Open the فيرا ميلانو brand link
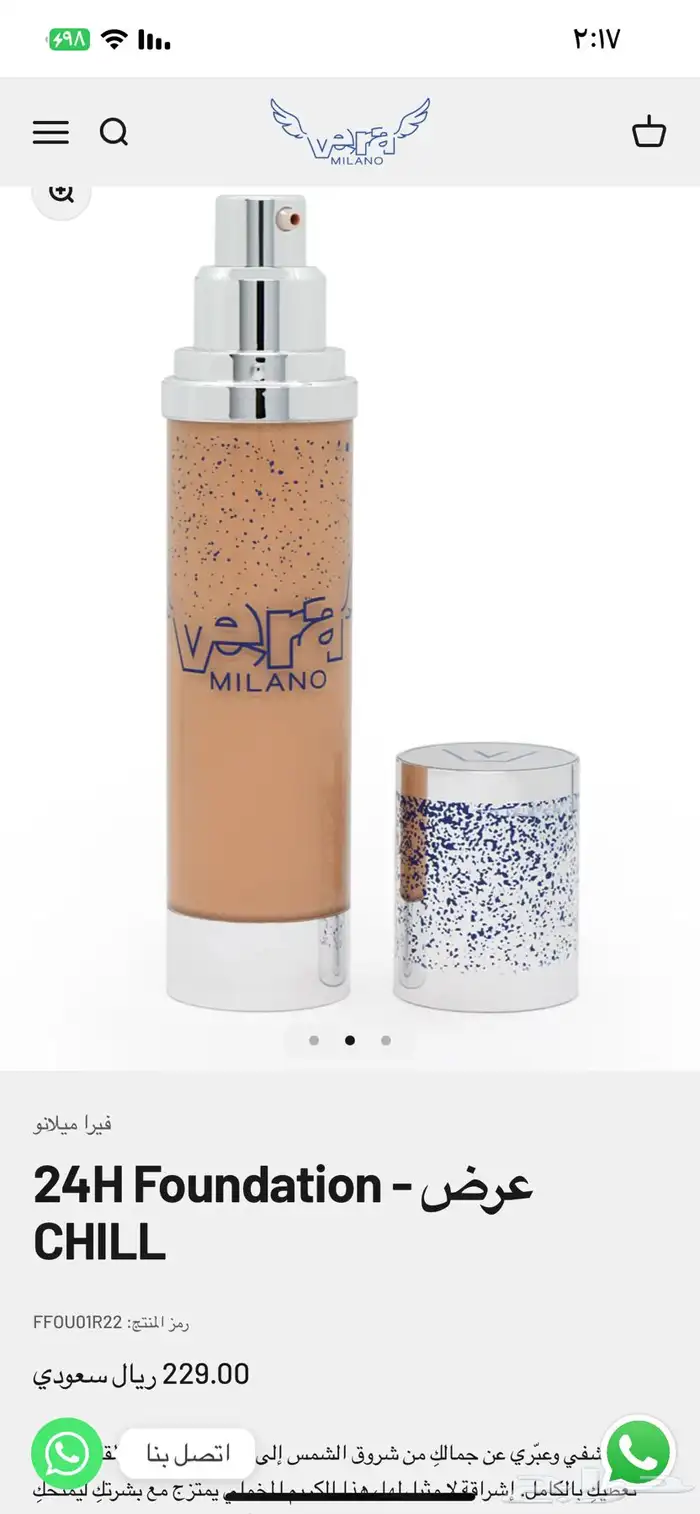 72,1123
